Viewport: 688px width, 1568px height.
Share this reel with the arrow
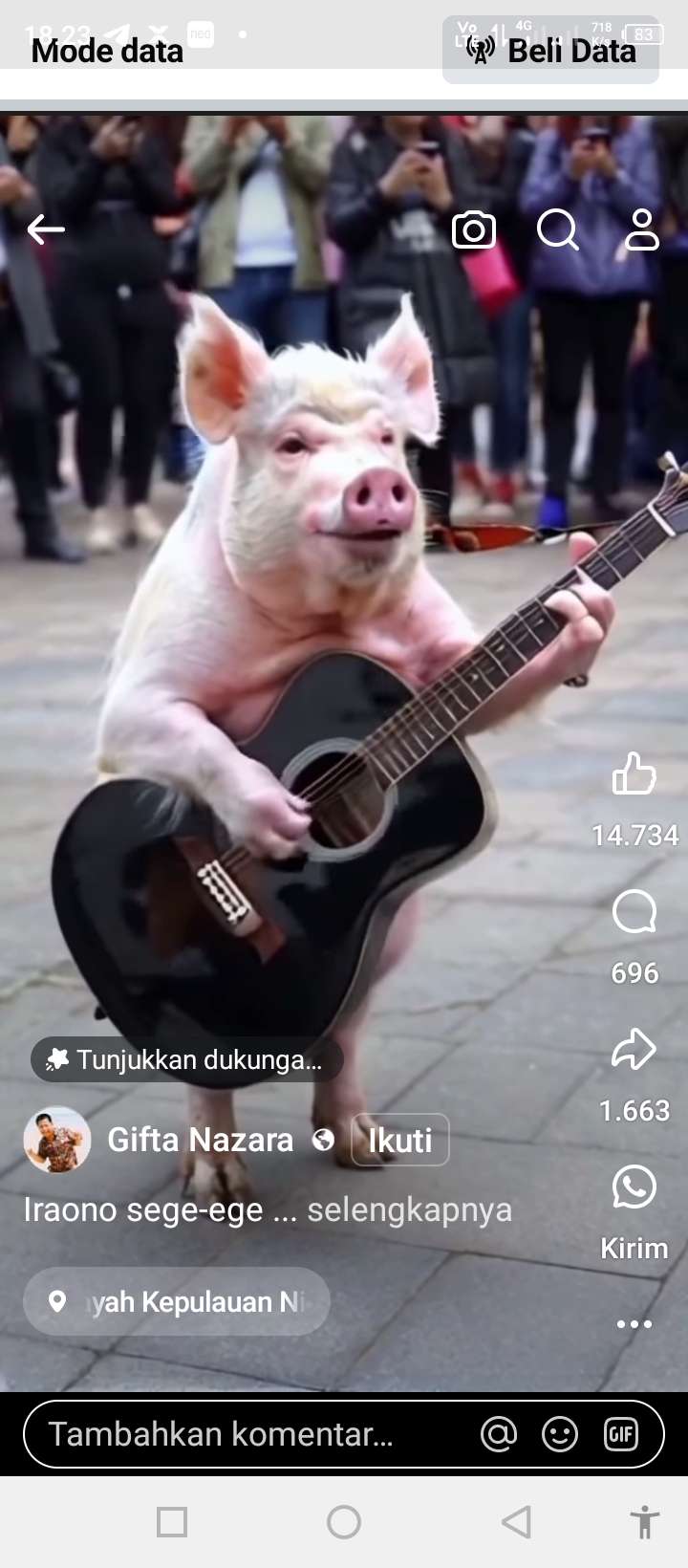634,1050
